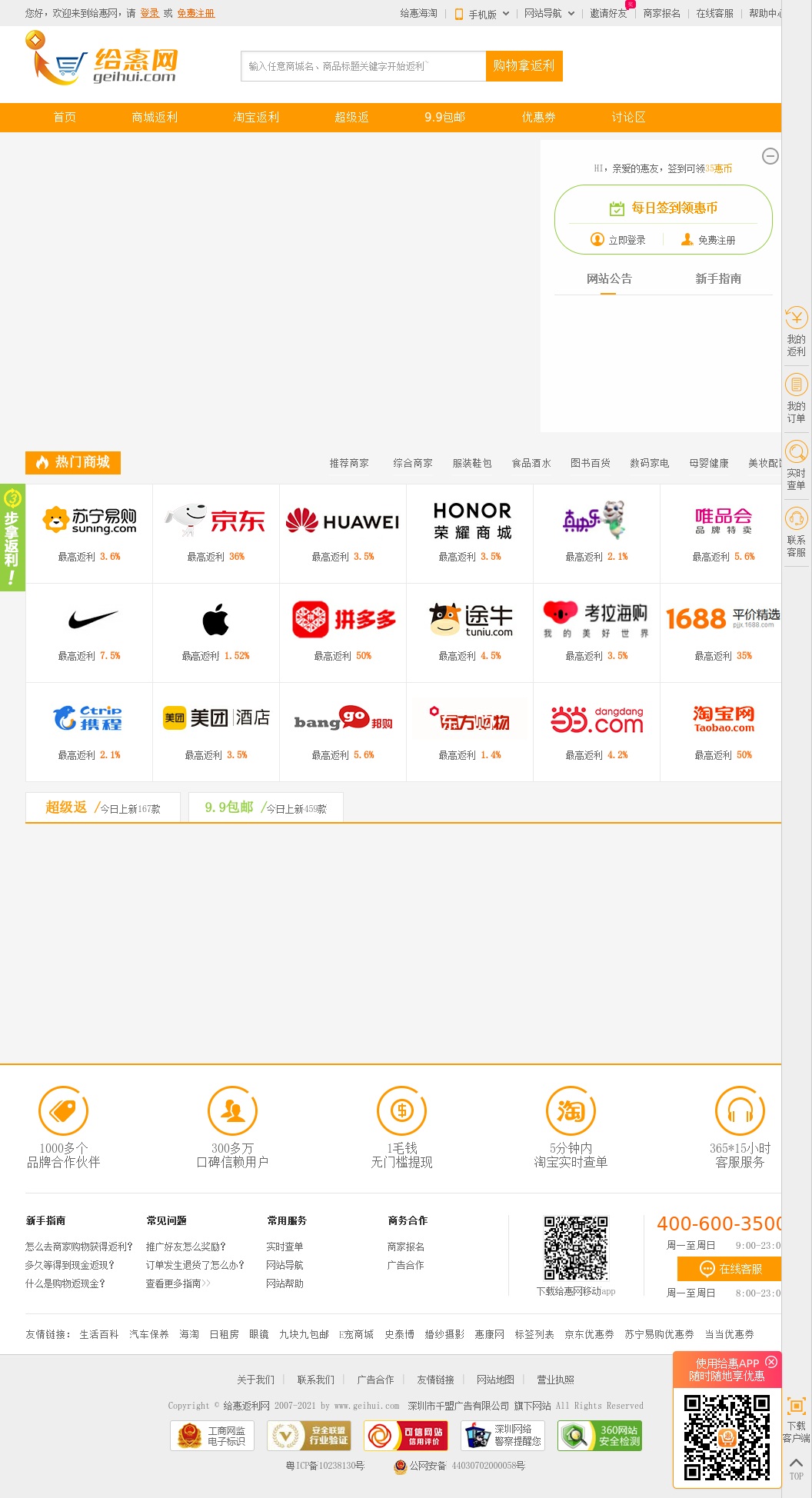Close the 使用给惠APP QR popup
Viewport: 812px width, 1498px height.
(771, 1362)
